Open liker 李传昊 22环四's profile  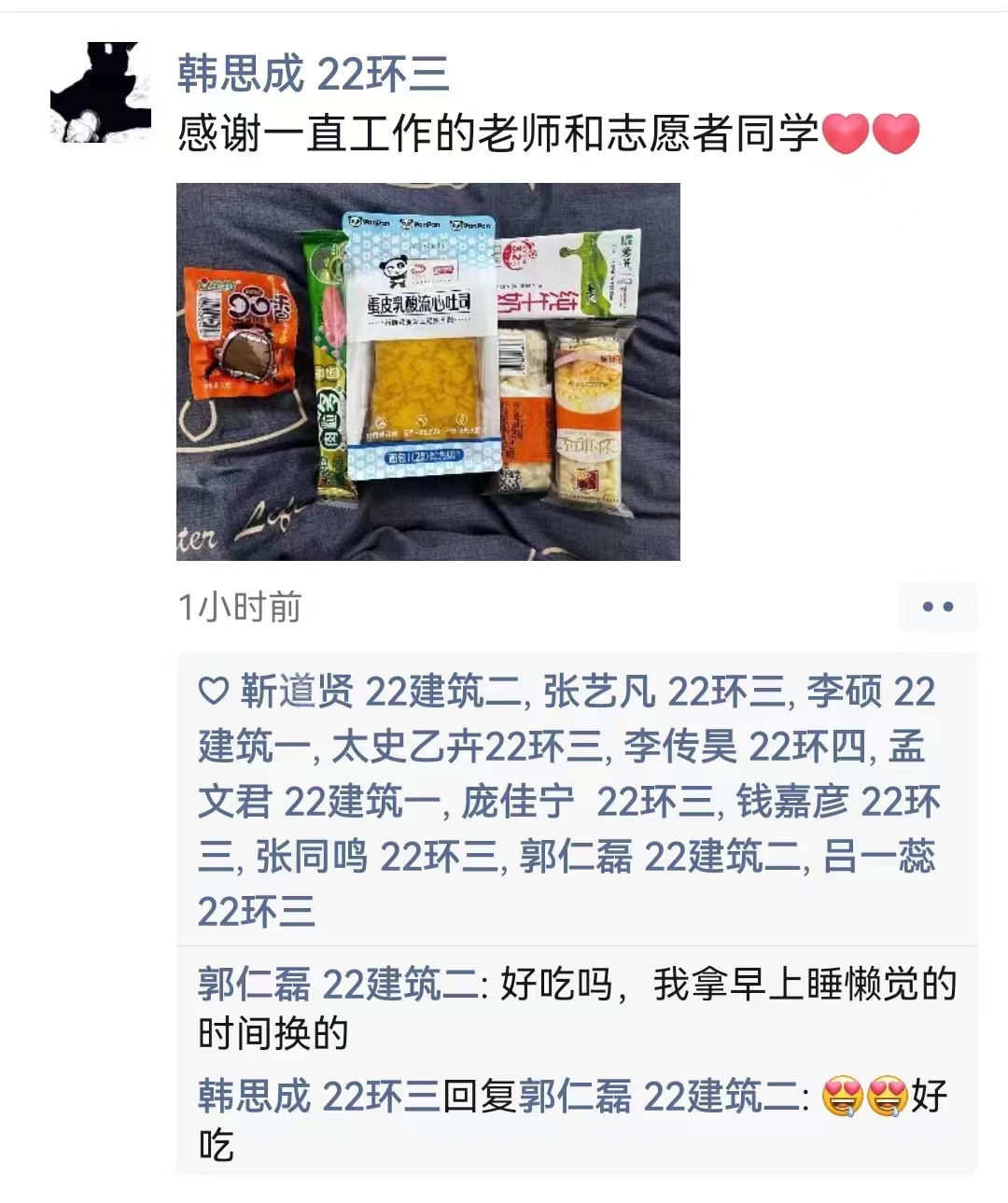pyautogui.click(x=744, y=747)
